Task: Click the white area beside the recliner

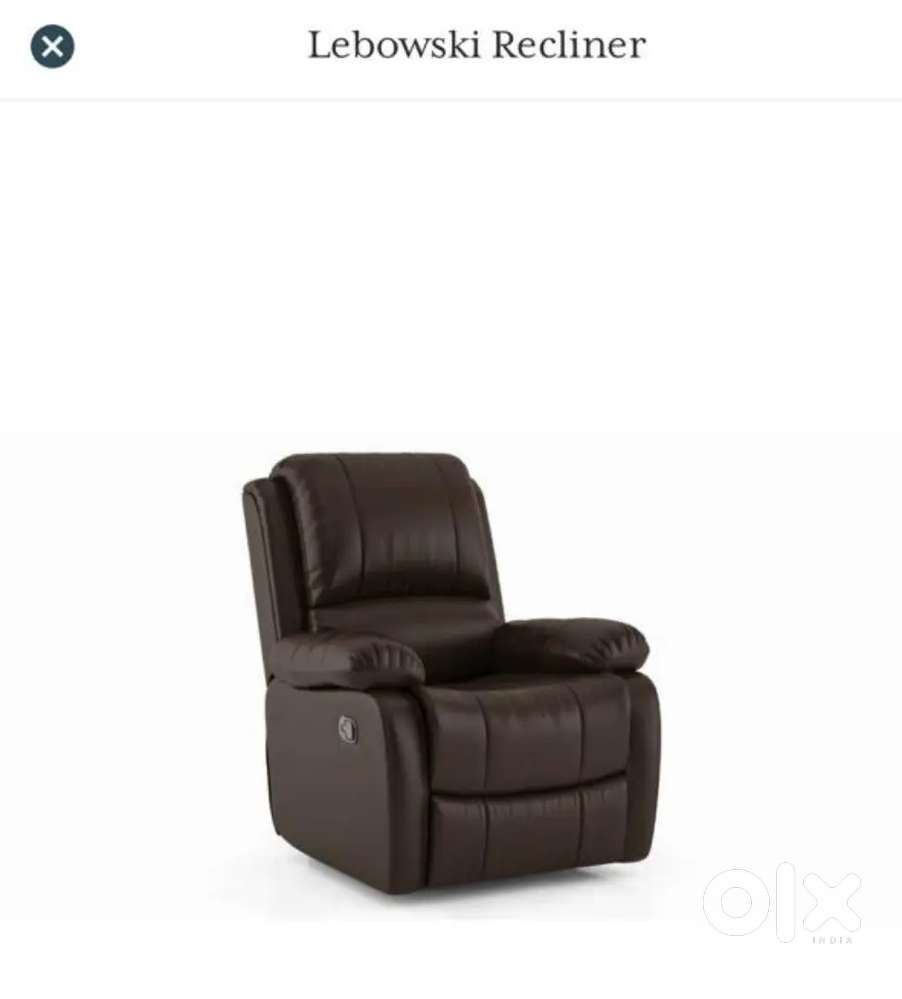Action: click(120, 600)
